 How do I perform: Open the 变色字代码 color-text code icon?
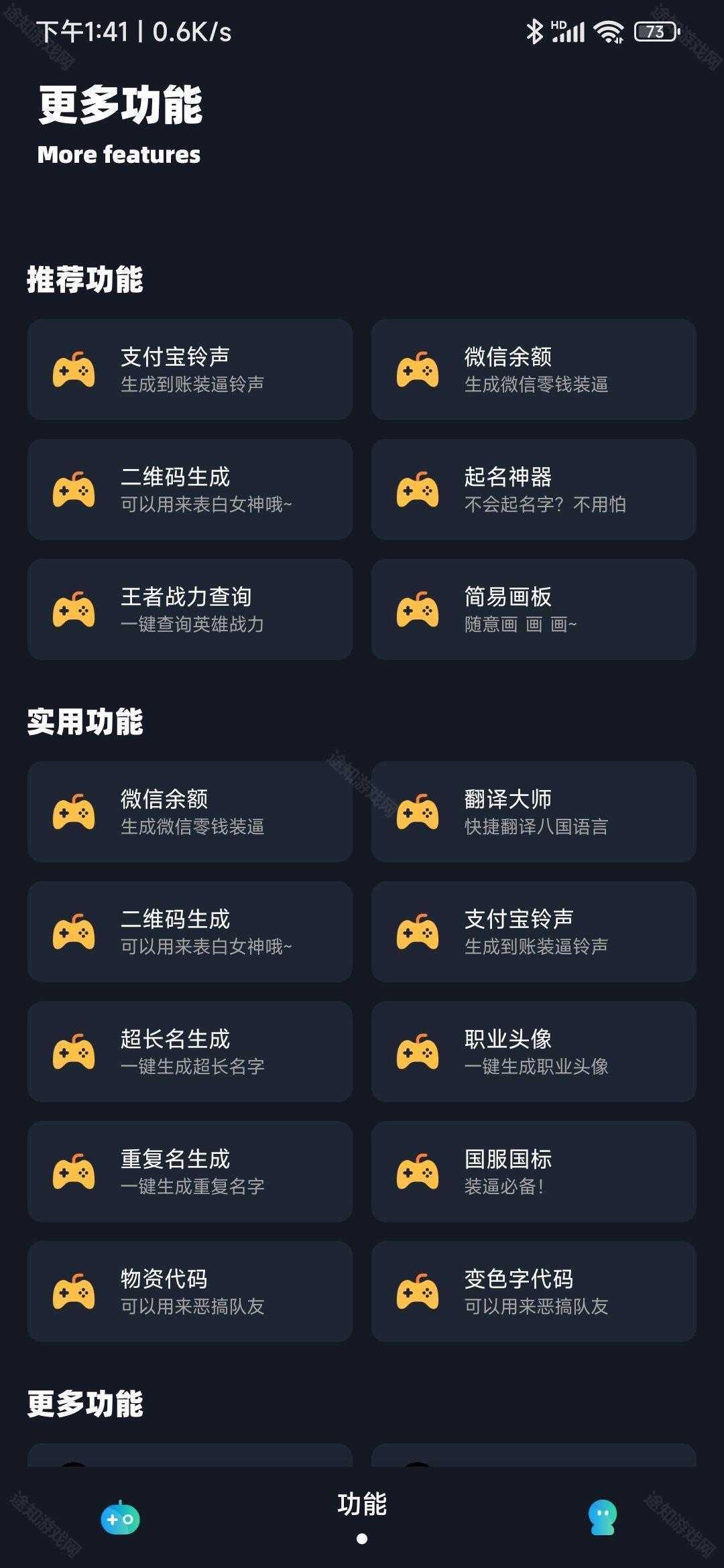[x=419, y=1292]
